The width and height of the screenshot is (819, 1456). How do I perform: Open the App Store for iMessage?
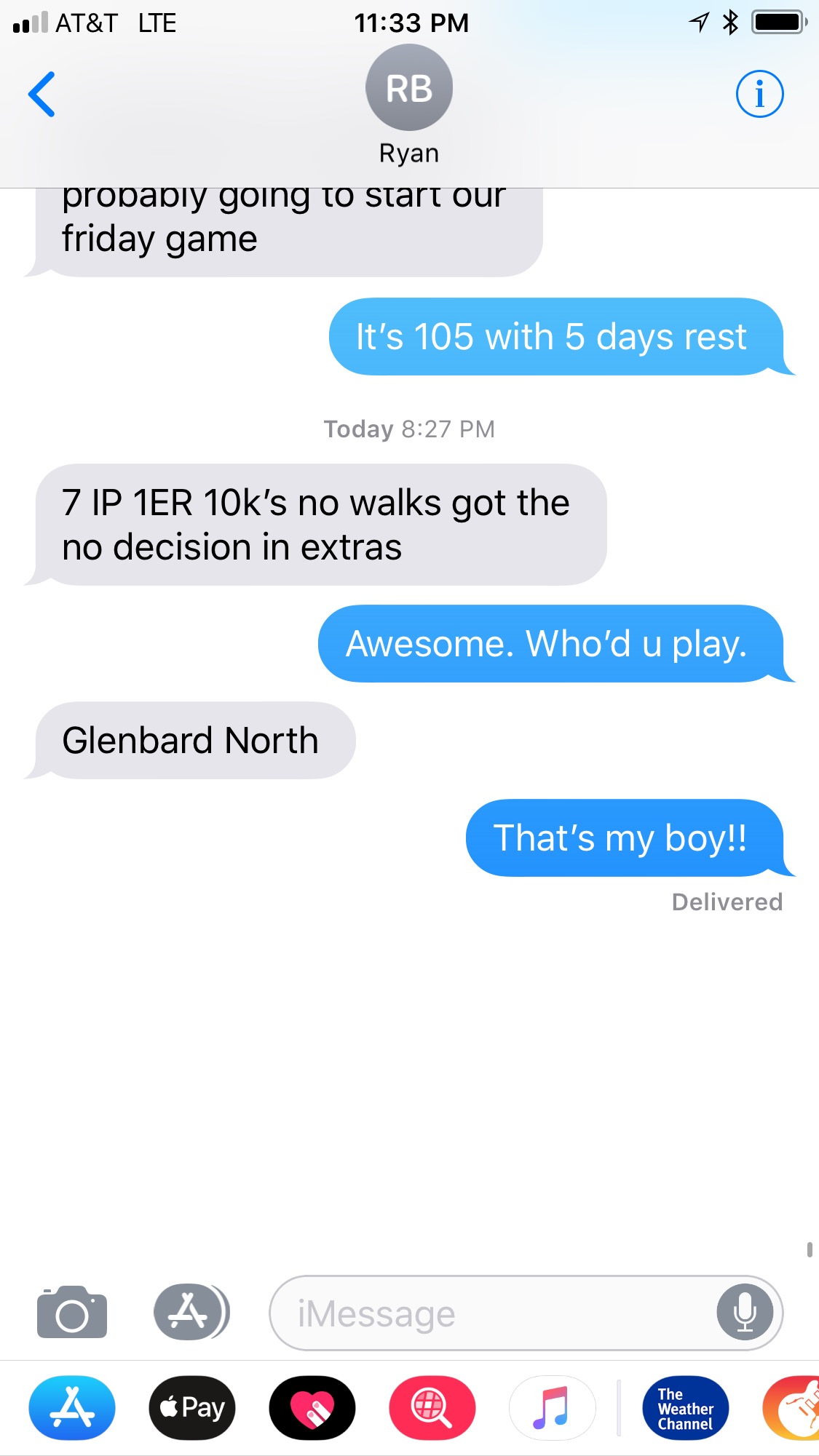point(72,1408)
